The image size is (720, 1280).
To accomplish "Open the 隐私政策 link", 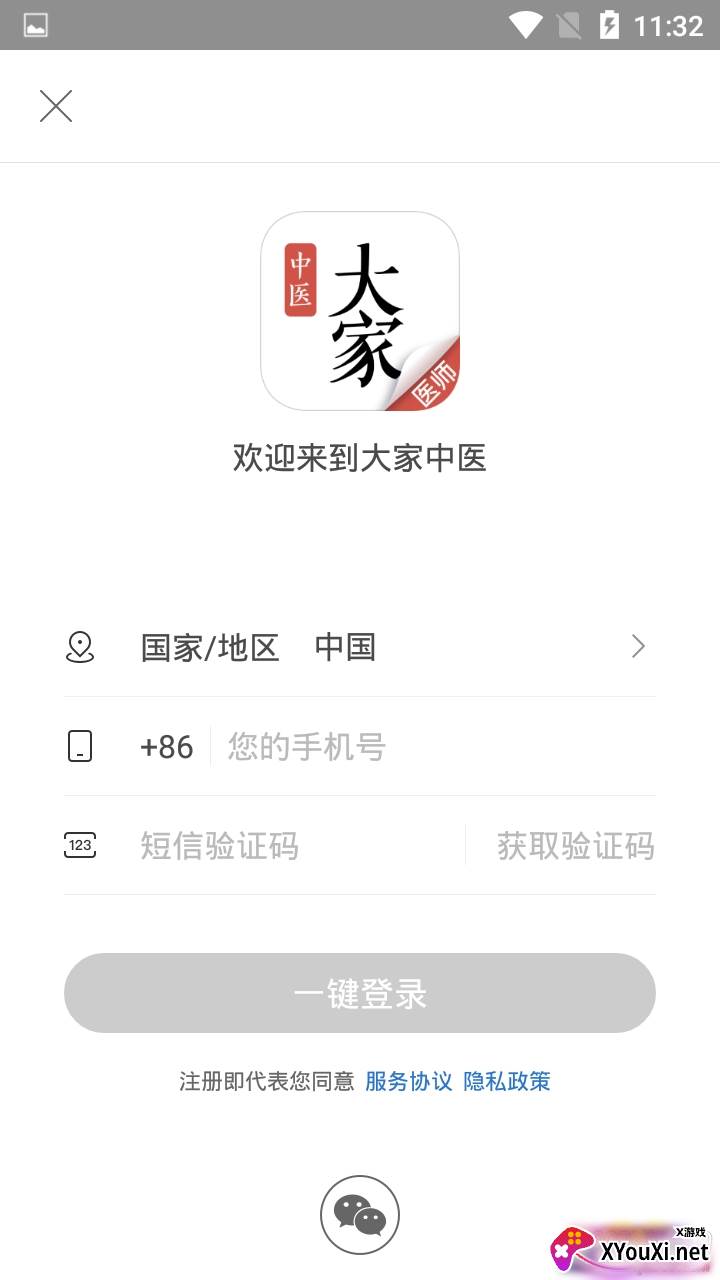I will pos(507,1081).
